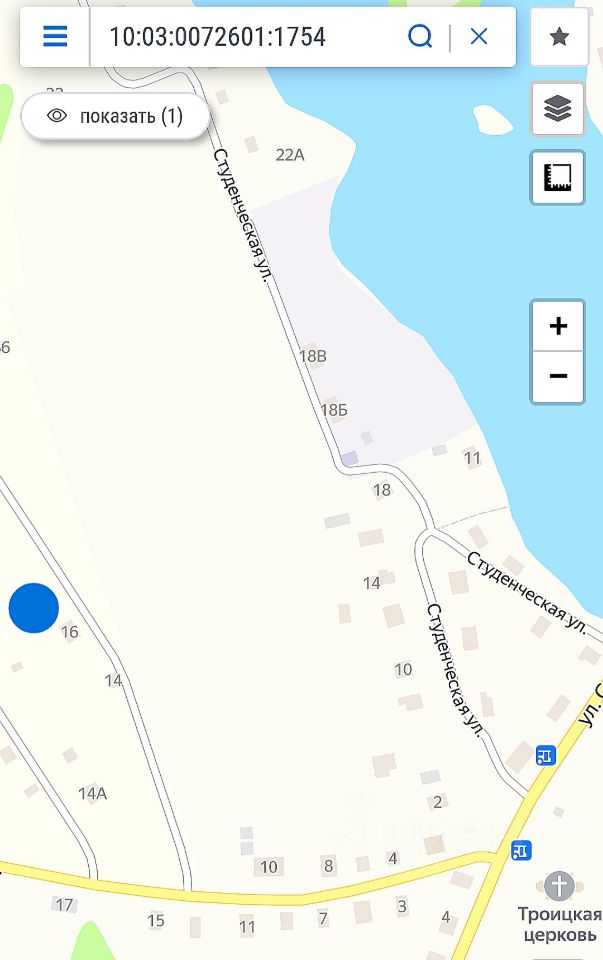Image resolution: width=603 pixels, height=960 pixels.
Task: Zoom in the map
Action: coord(558,326)
